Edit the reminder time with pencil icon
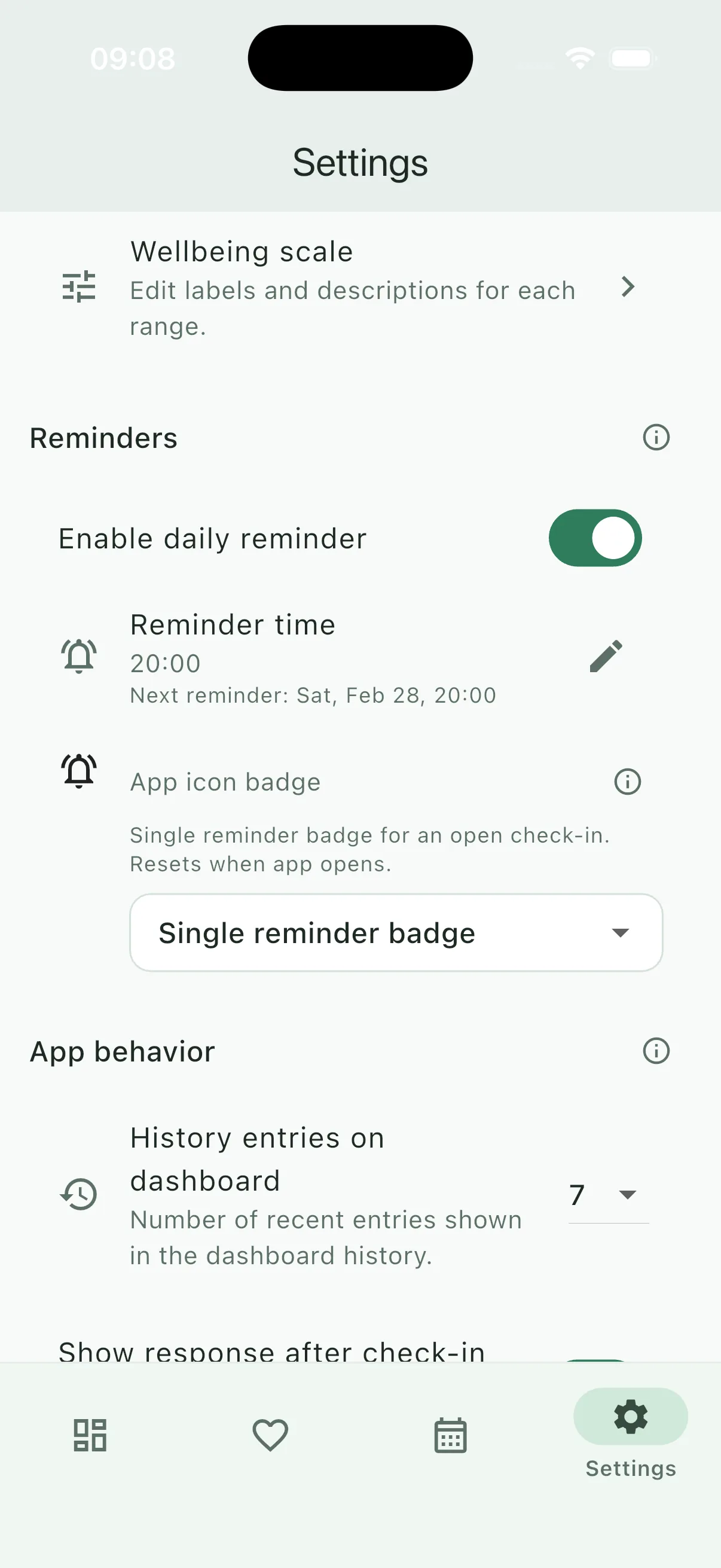 (606, 656)
